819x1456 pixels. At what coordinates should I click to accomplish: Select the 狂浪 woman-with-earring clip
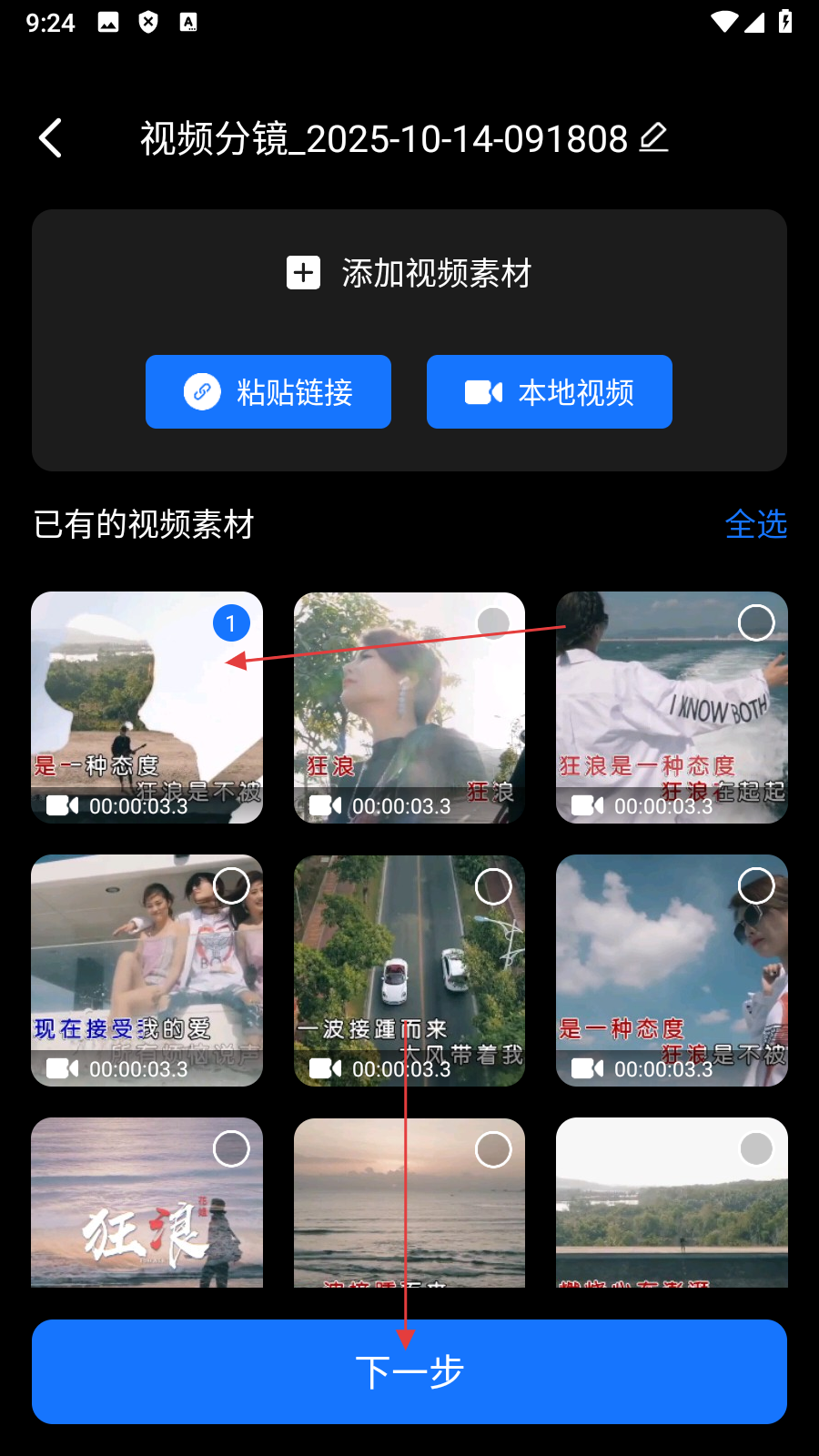coord(493,623)
